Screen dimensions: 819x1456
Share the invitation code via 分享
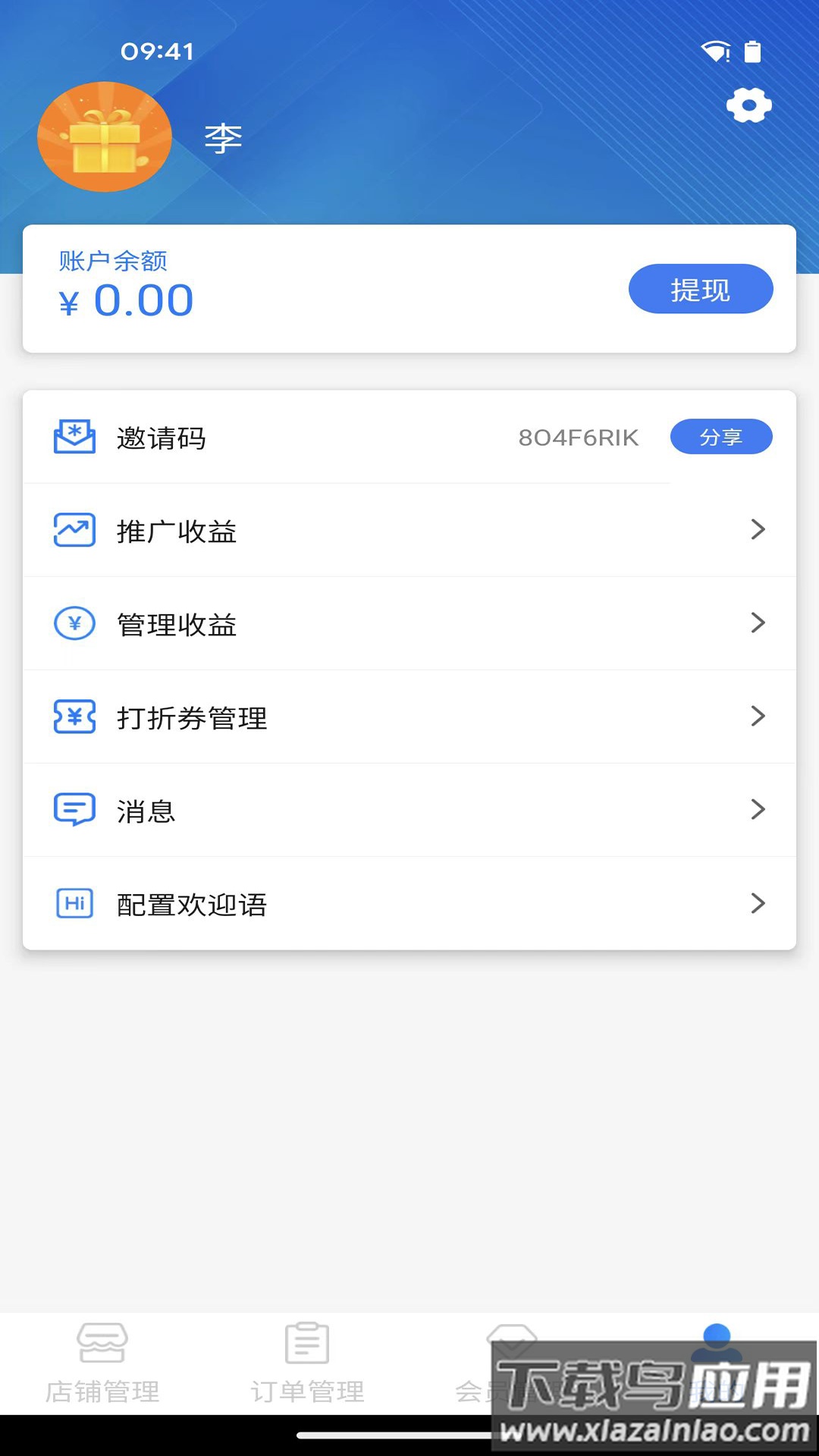point(721,437)
